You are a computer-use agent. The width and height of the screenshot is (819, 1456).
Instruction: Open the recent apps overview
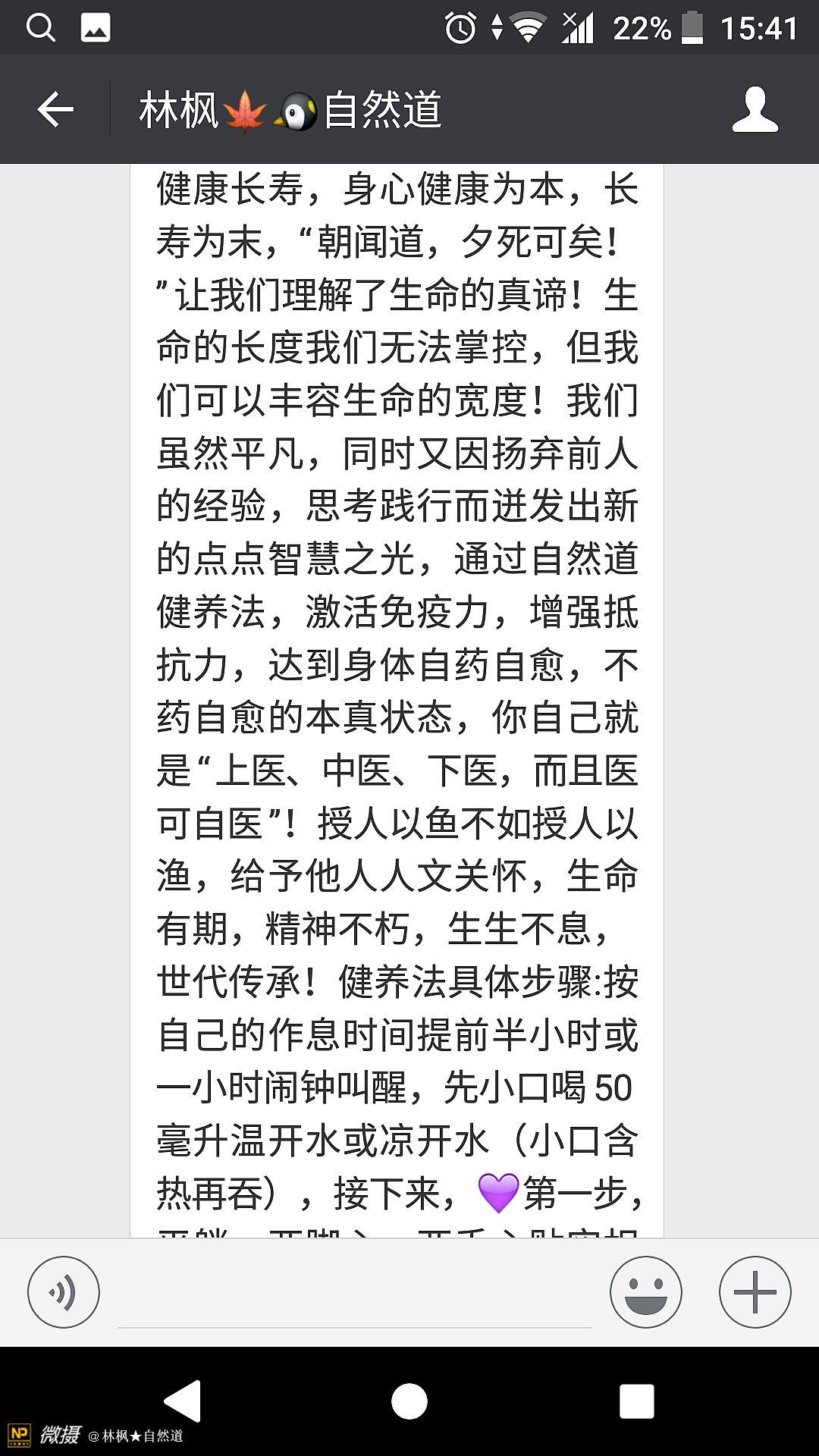[x=636, y=1401]
